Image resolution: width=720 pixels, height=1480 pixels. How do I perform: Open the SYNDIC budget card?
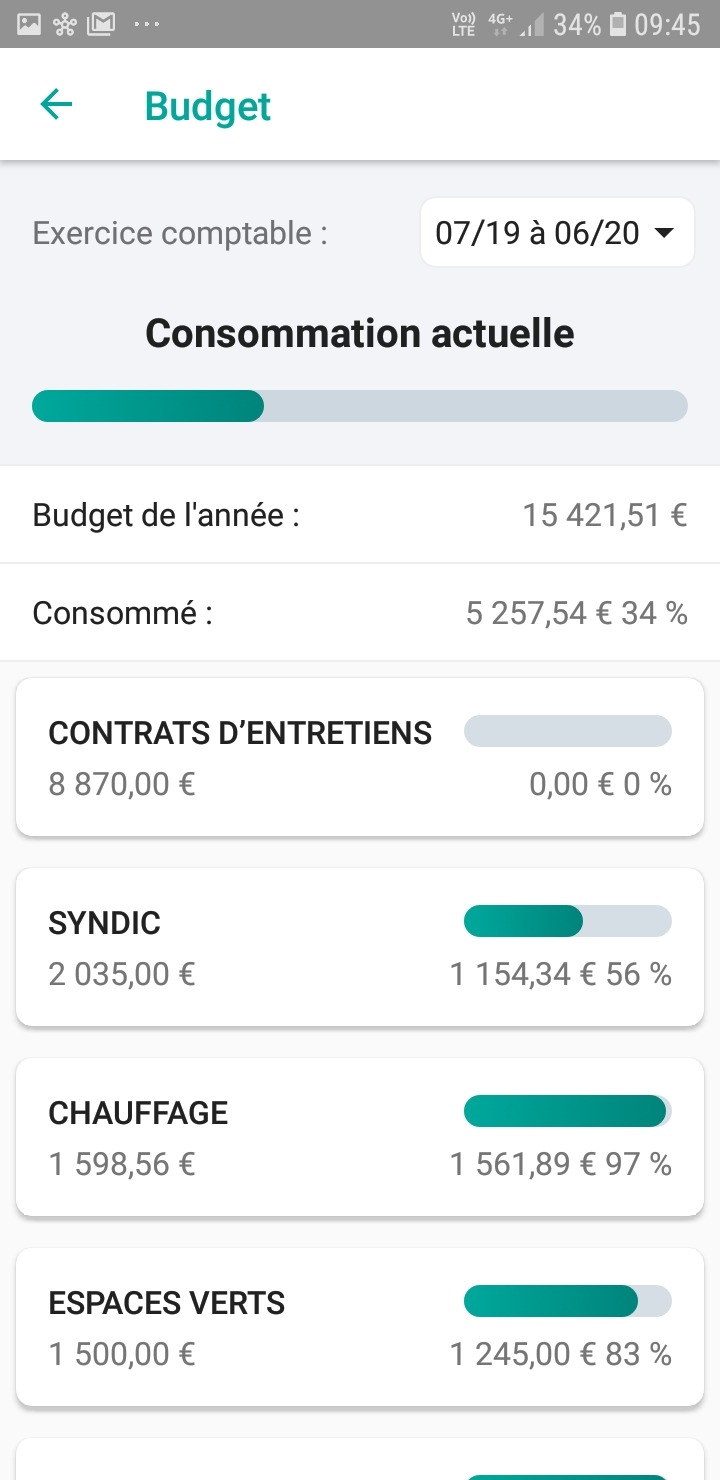click(360, 947)
